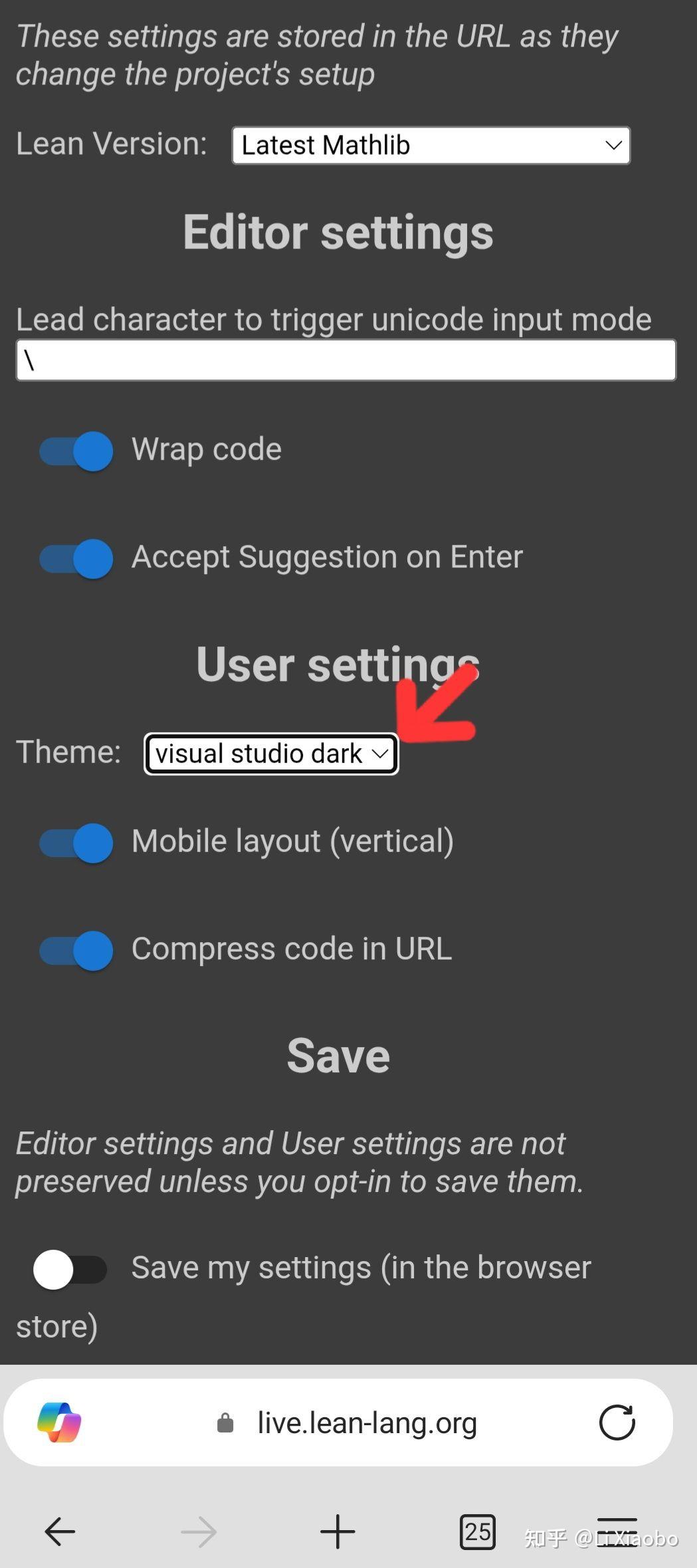This screenshot has height=1568, width=697.
Task: Go back to the previous page
Action: (60, 1531)
